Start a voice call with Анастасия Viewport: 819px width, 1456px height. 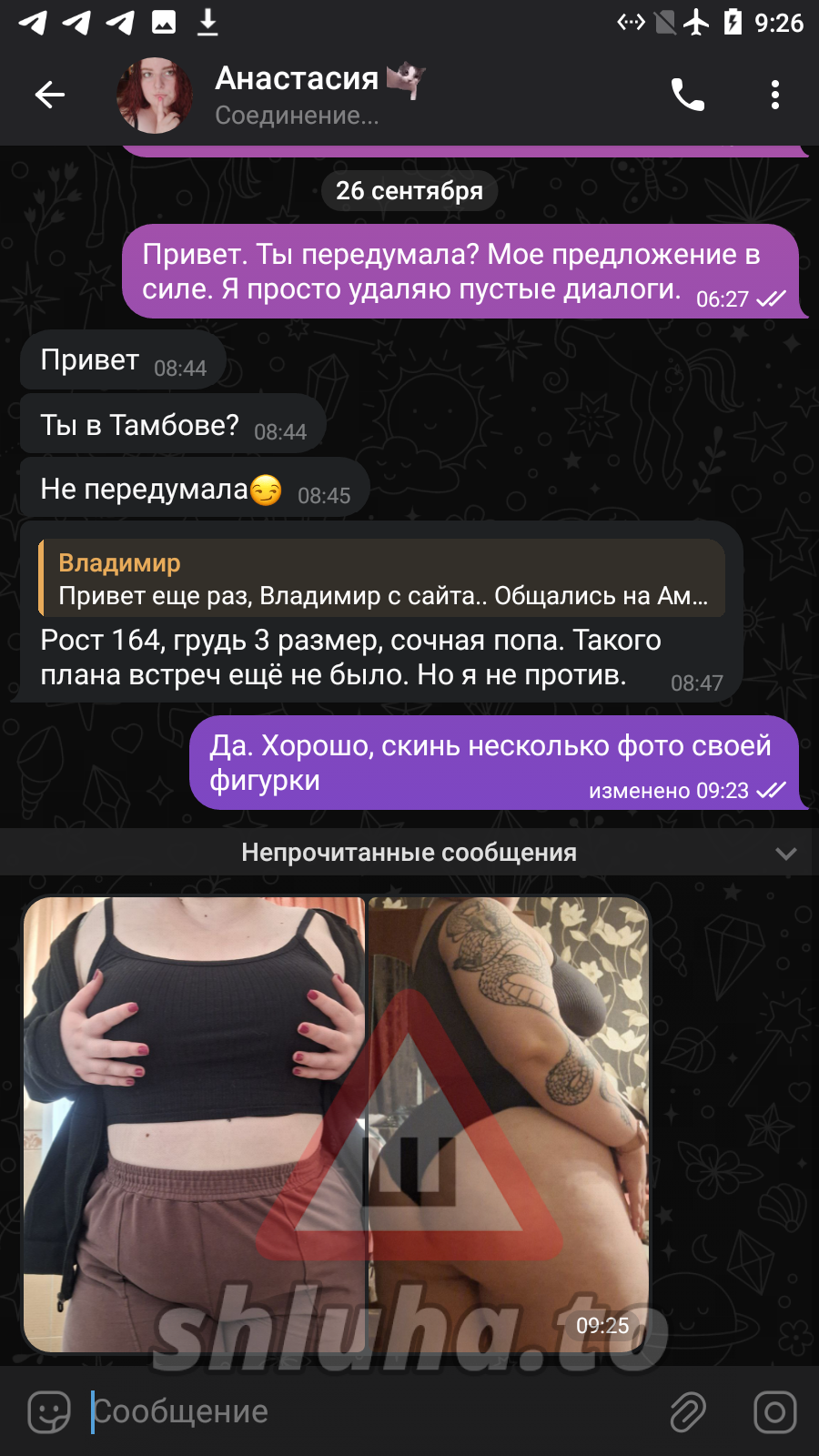[x=687, y=95]
